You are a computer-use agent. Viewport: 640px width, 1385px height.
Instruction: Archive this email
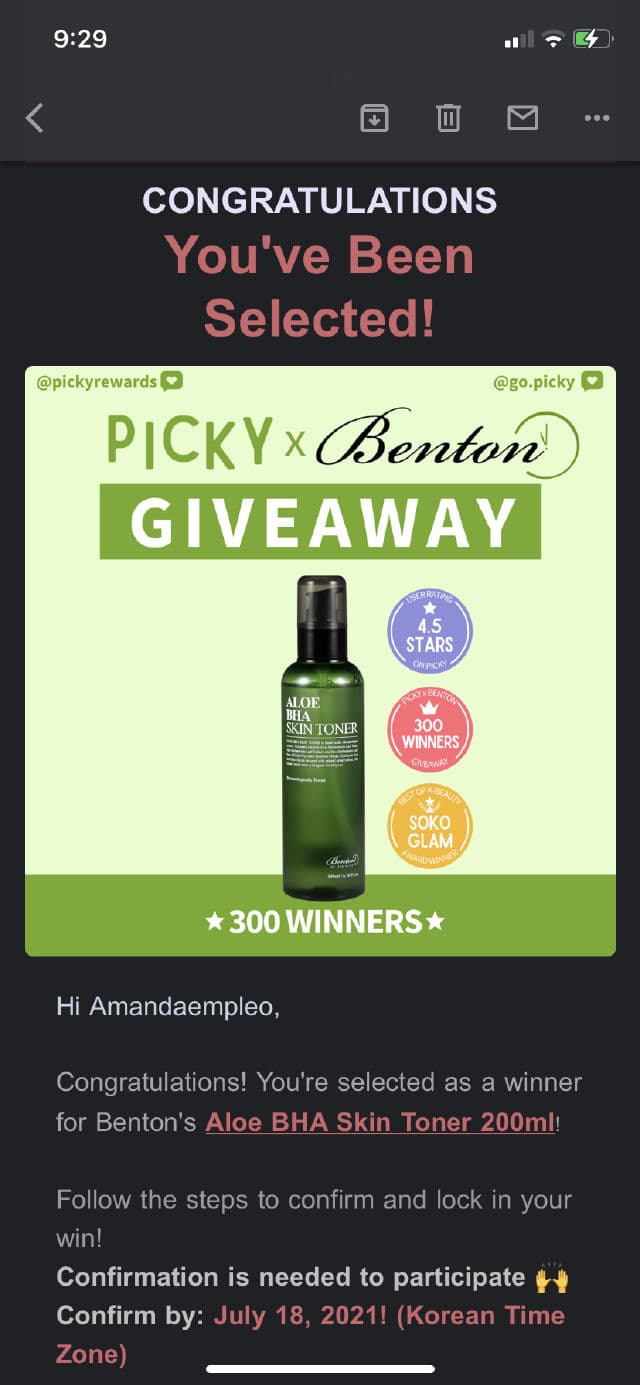pos(374,118)
